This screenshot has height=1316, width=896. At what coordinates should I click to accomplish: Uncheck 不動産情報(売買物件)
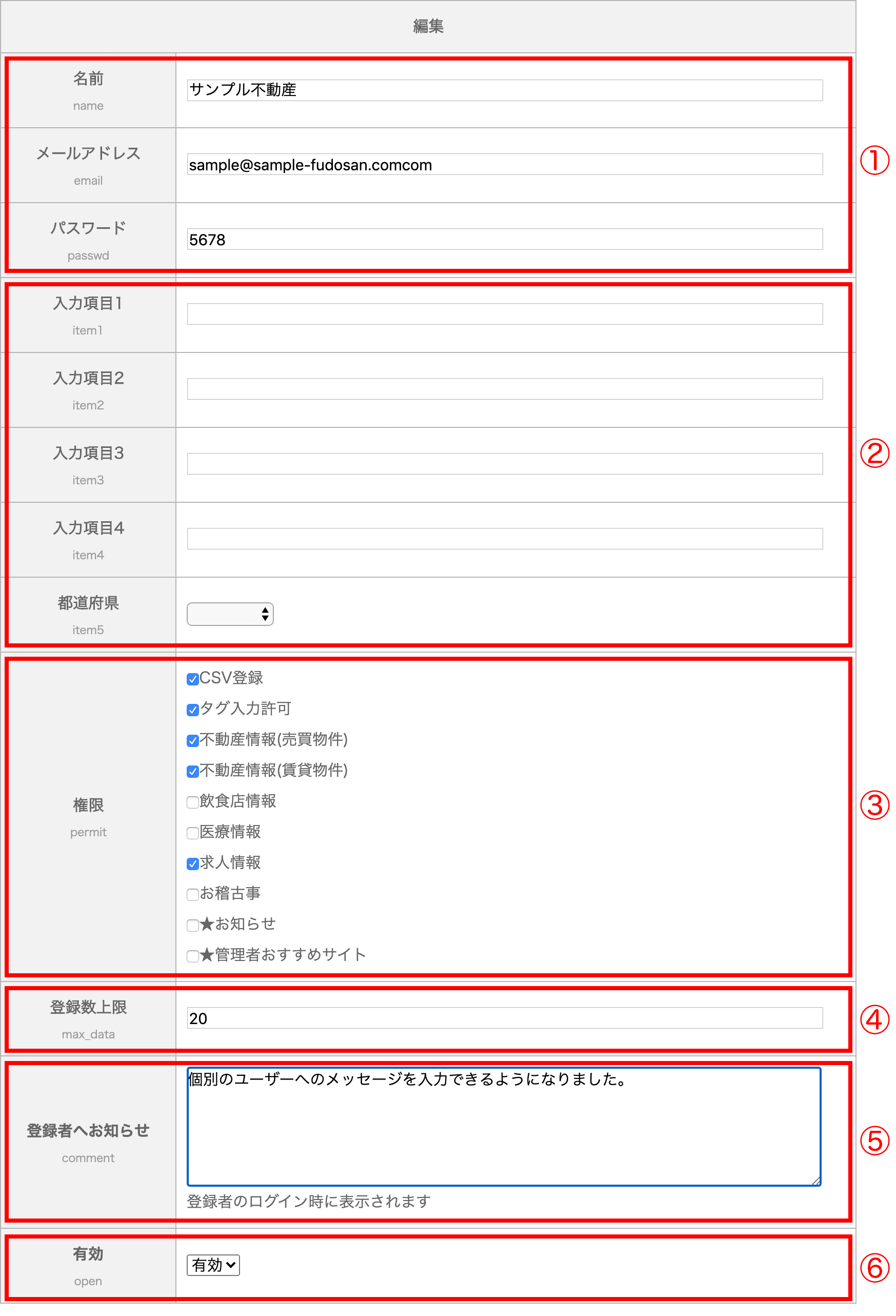pyautogui.click(x=192, y=741)
